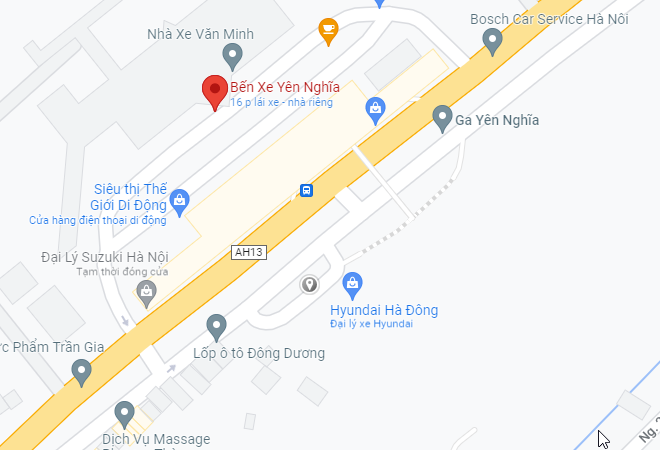Viewport: 660px width, 450px height.
Task: Open the Ga Yên Nghĩa place marker
Action: (442, 119)
